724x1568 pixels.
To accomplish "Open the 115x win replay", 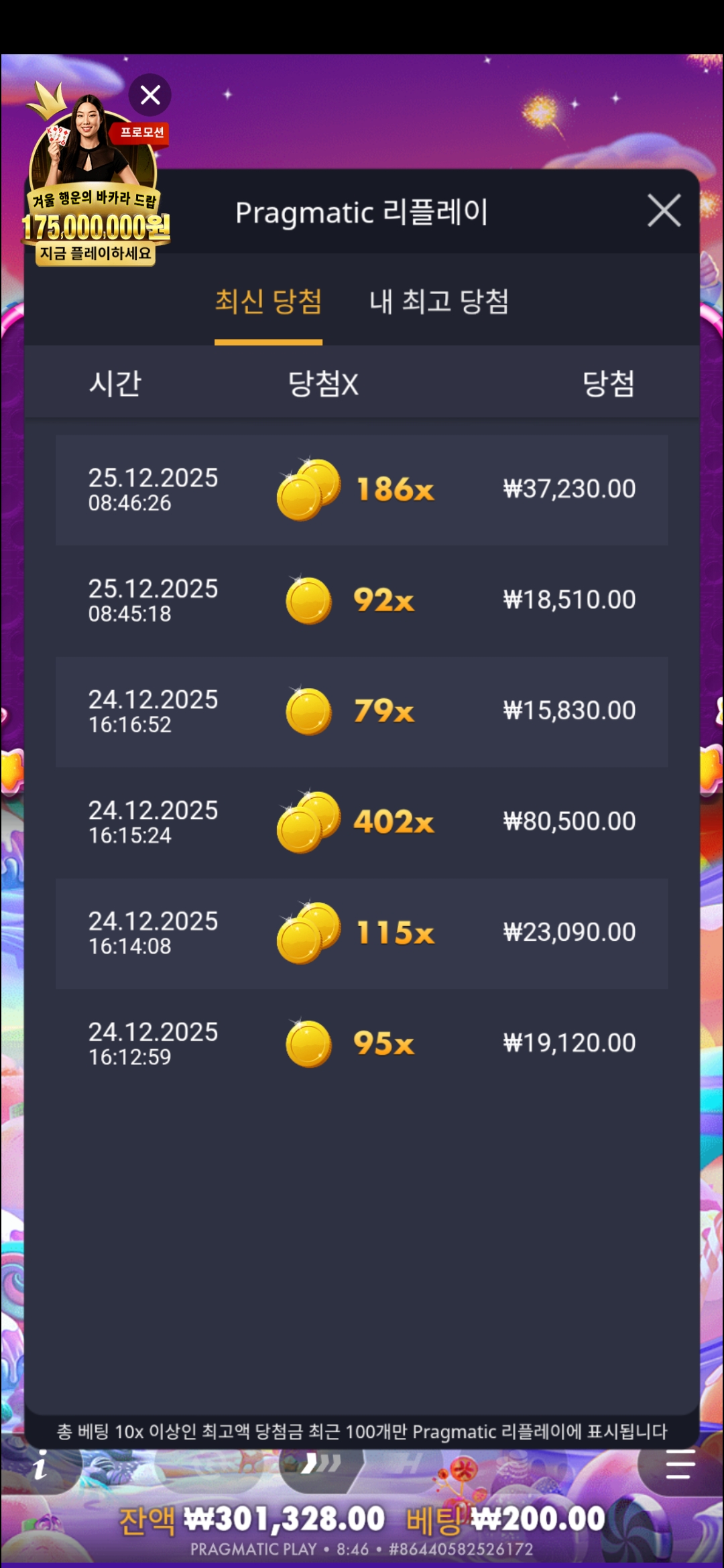I will click(361, 933).
